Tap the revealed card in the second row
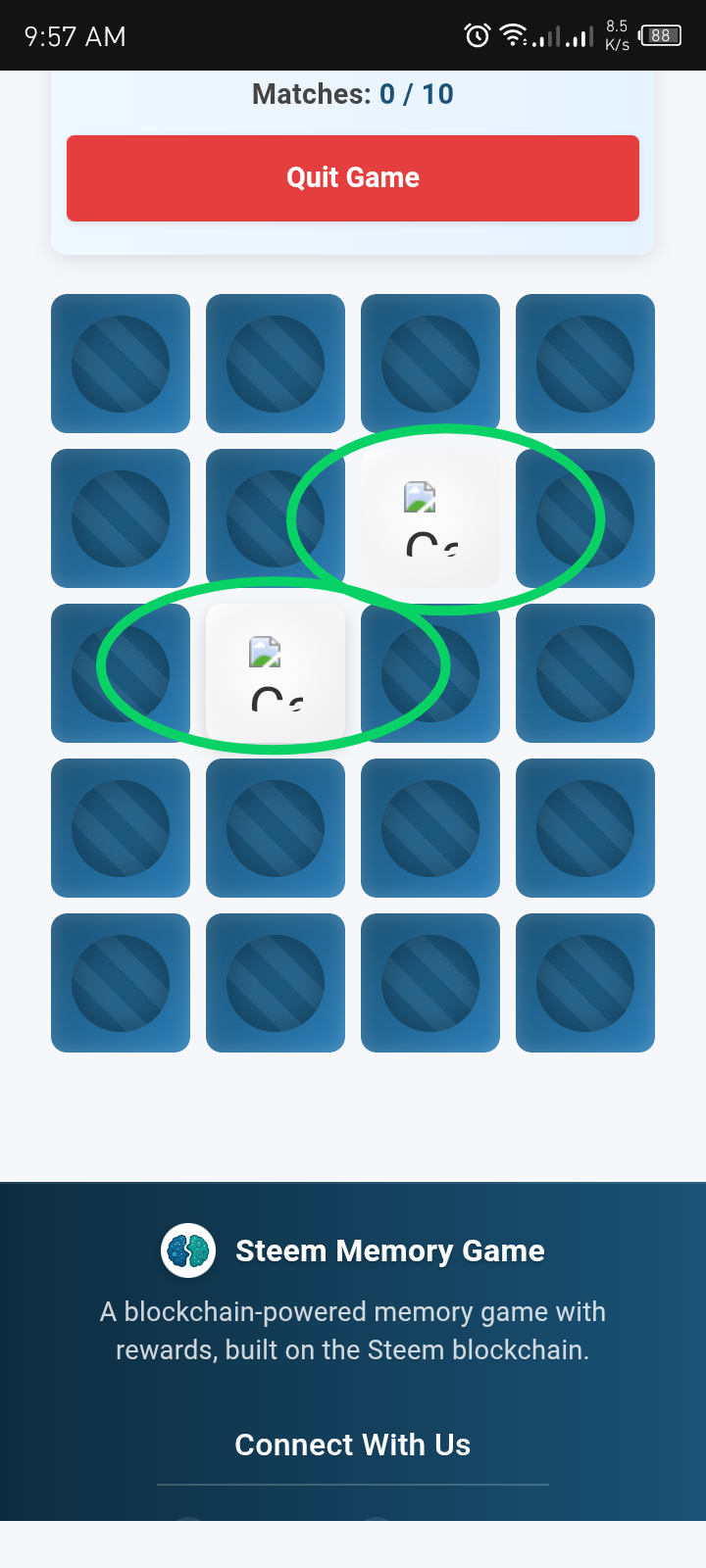 click(430, 518)
